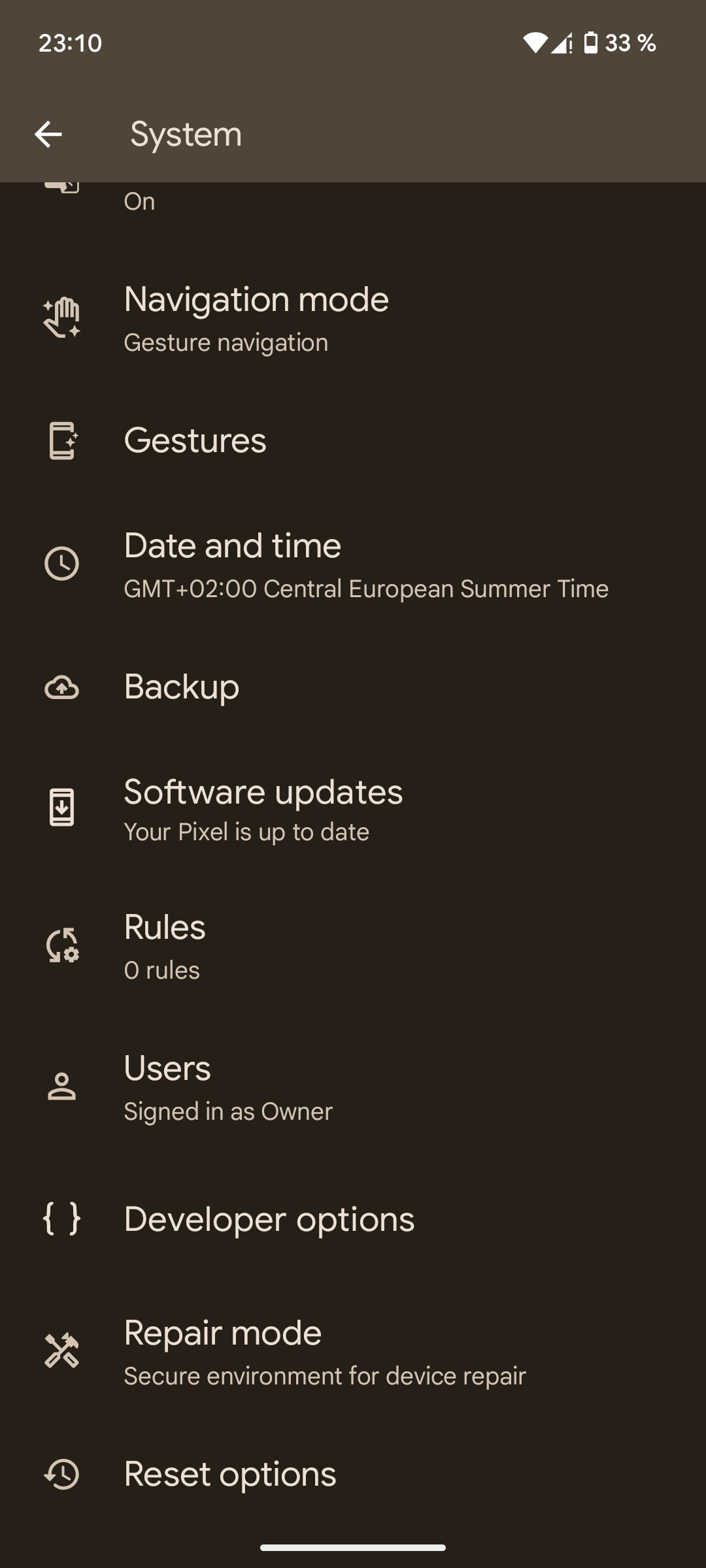Screen dimensions: 706x1568
Task: Tap the clock showing 23:10
Action: click(x=69, y=42)
